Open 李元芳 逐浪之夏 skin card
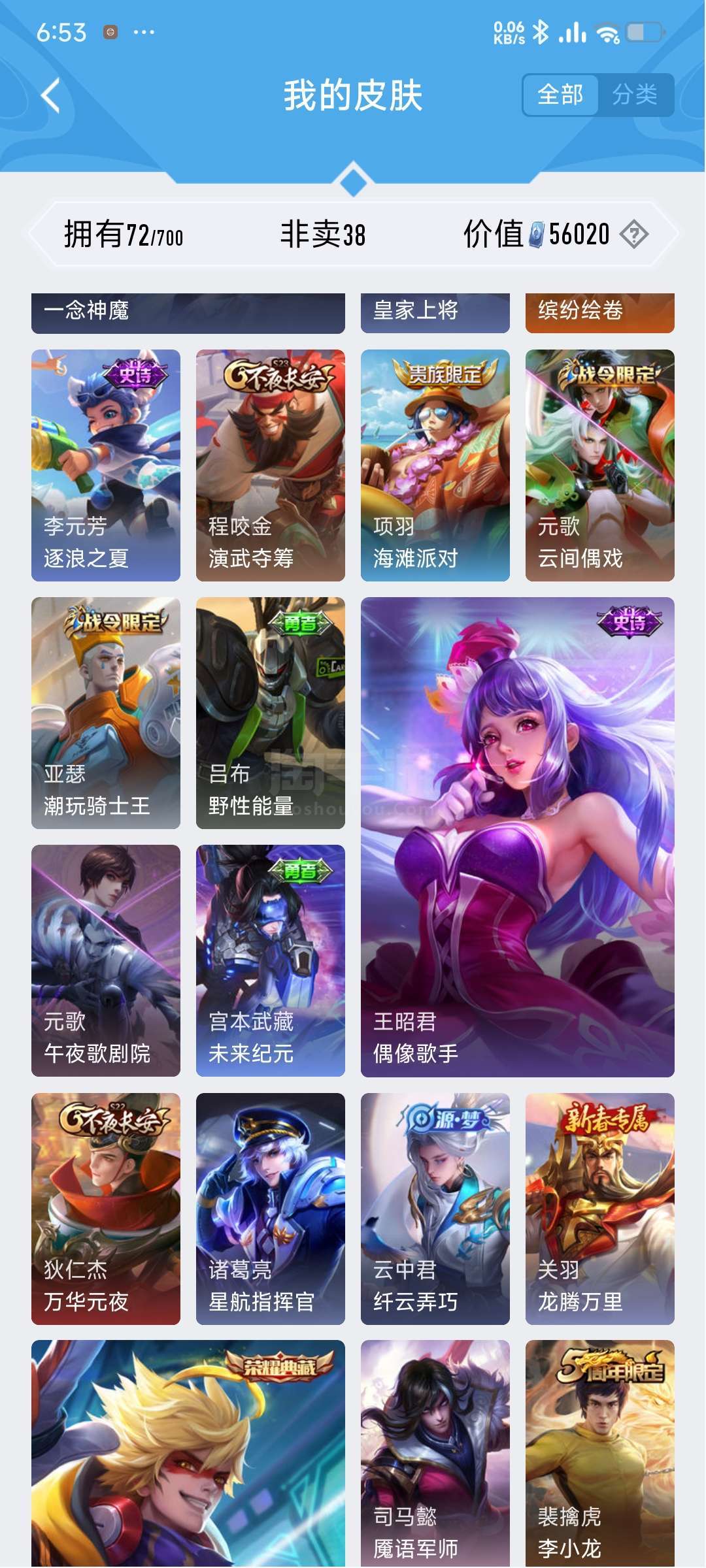This screenshot has height=1568, width=706. 106,465
